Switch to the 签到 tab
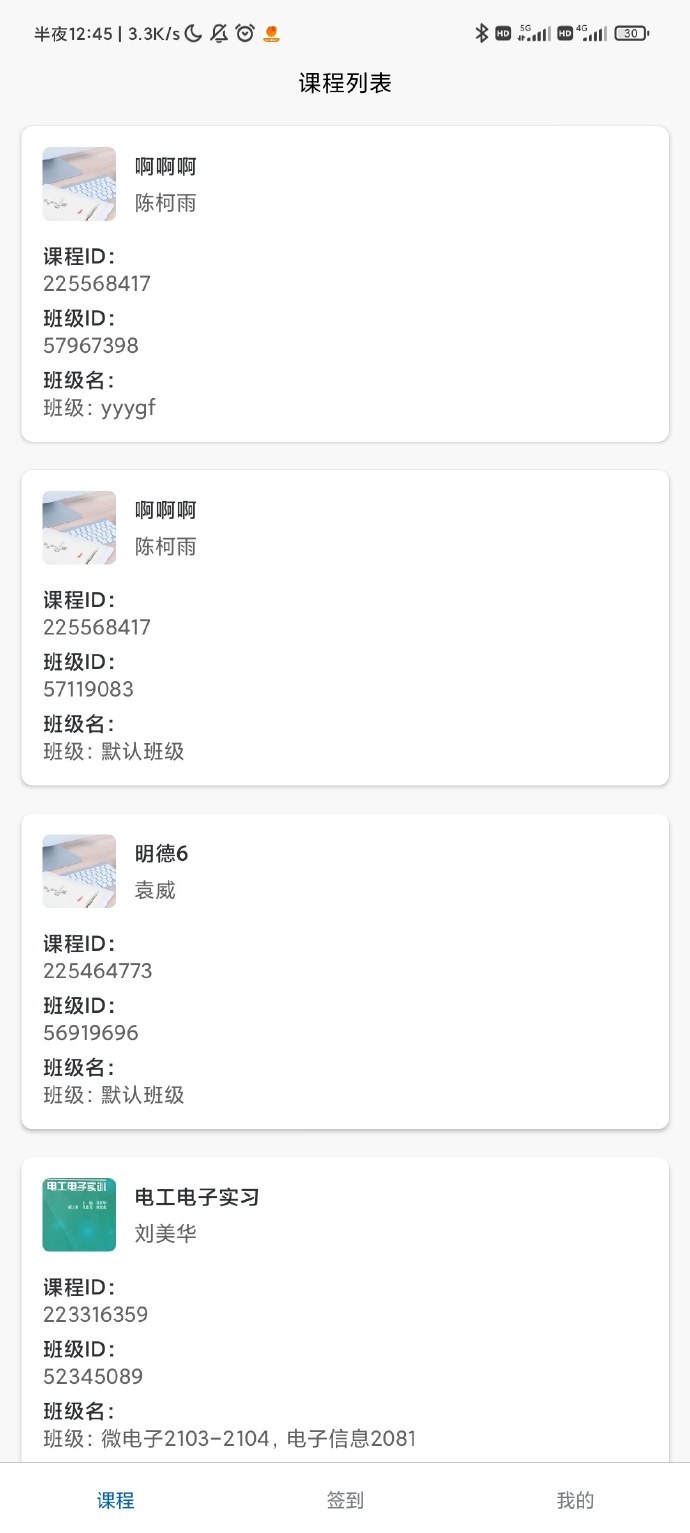 click(x=345, y=1500)
